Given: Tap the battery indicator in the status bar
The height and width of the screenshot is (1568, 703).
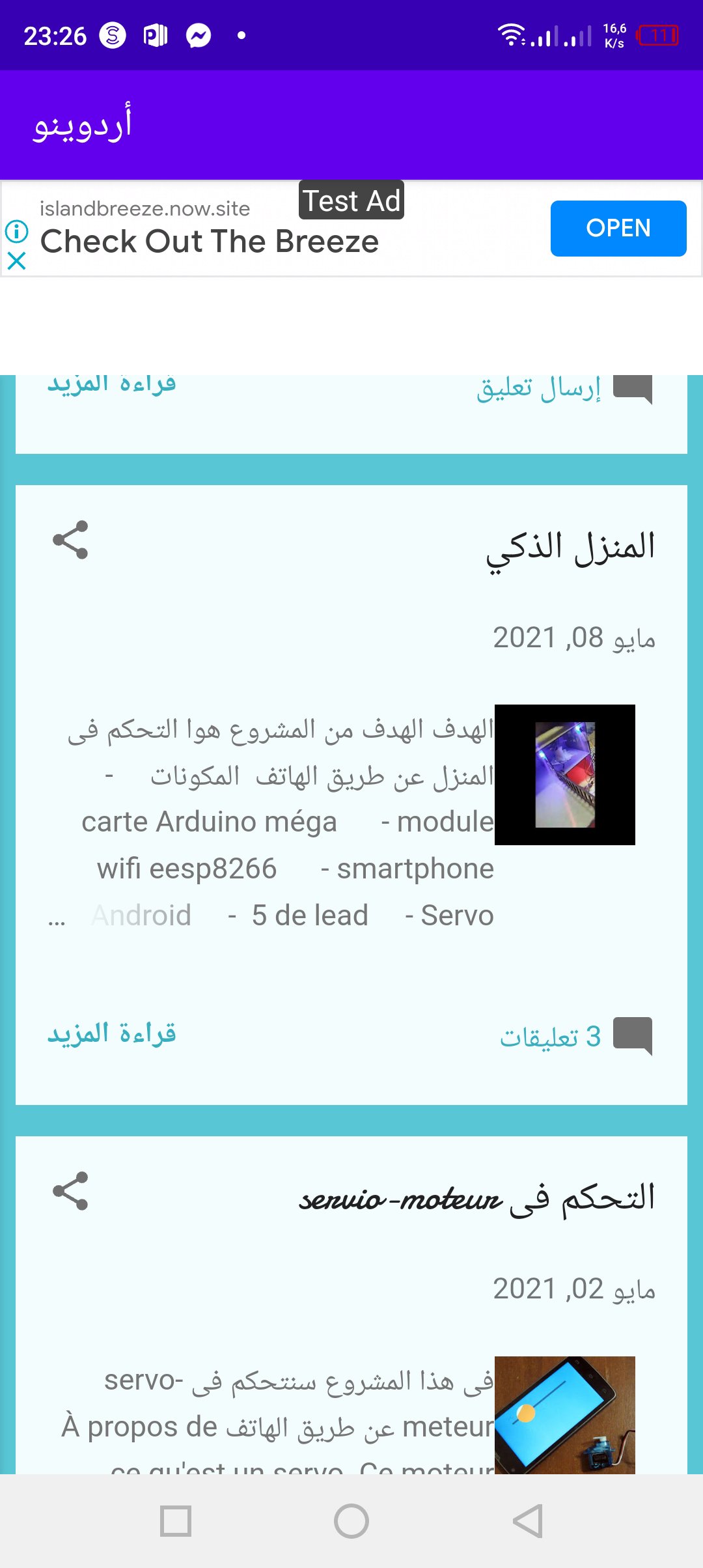Looking at the screenshot, I should pyautogui.click(x=659, y=35).
